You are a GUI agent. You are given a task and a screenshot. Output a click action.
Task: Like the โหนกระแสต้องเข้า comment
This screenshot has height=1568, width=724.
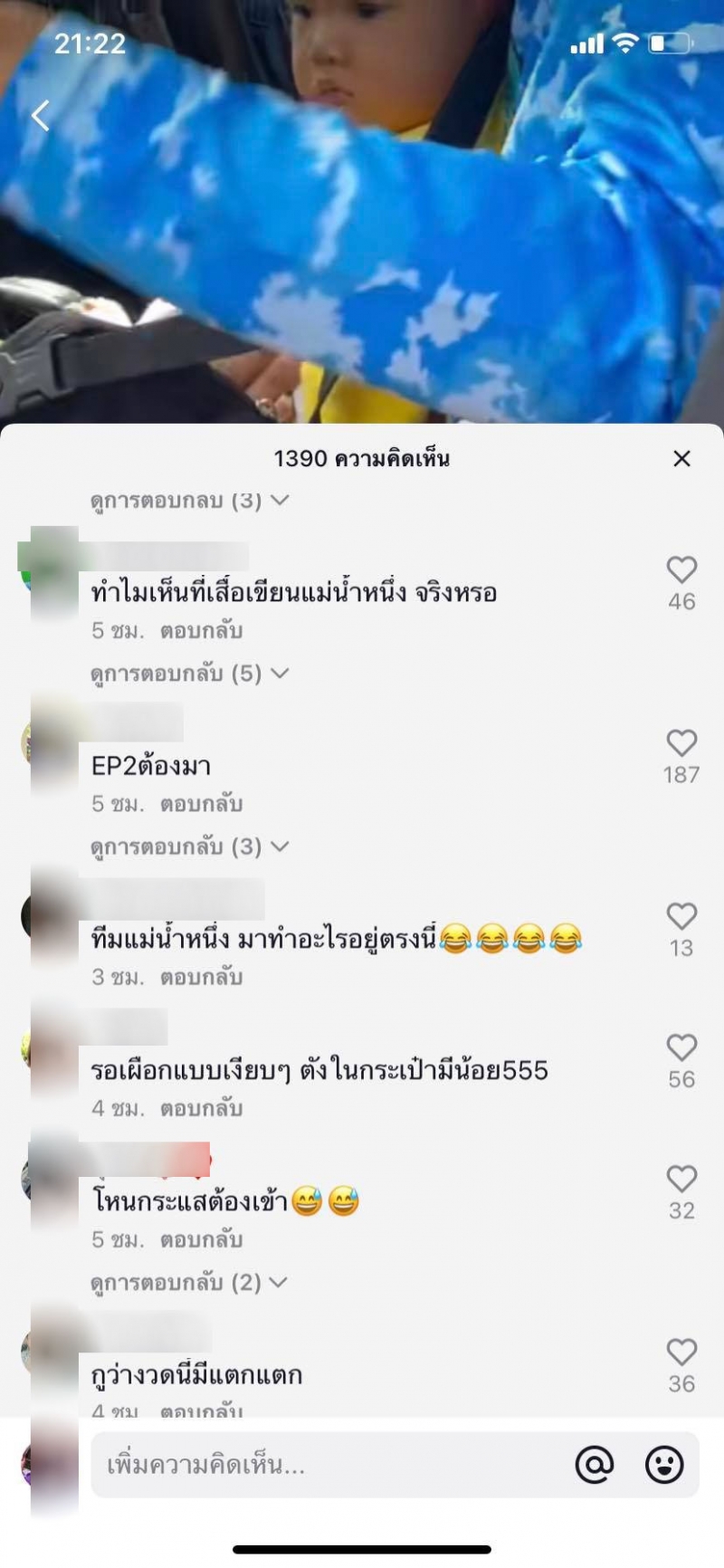tap(681, 1179)
